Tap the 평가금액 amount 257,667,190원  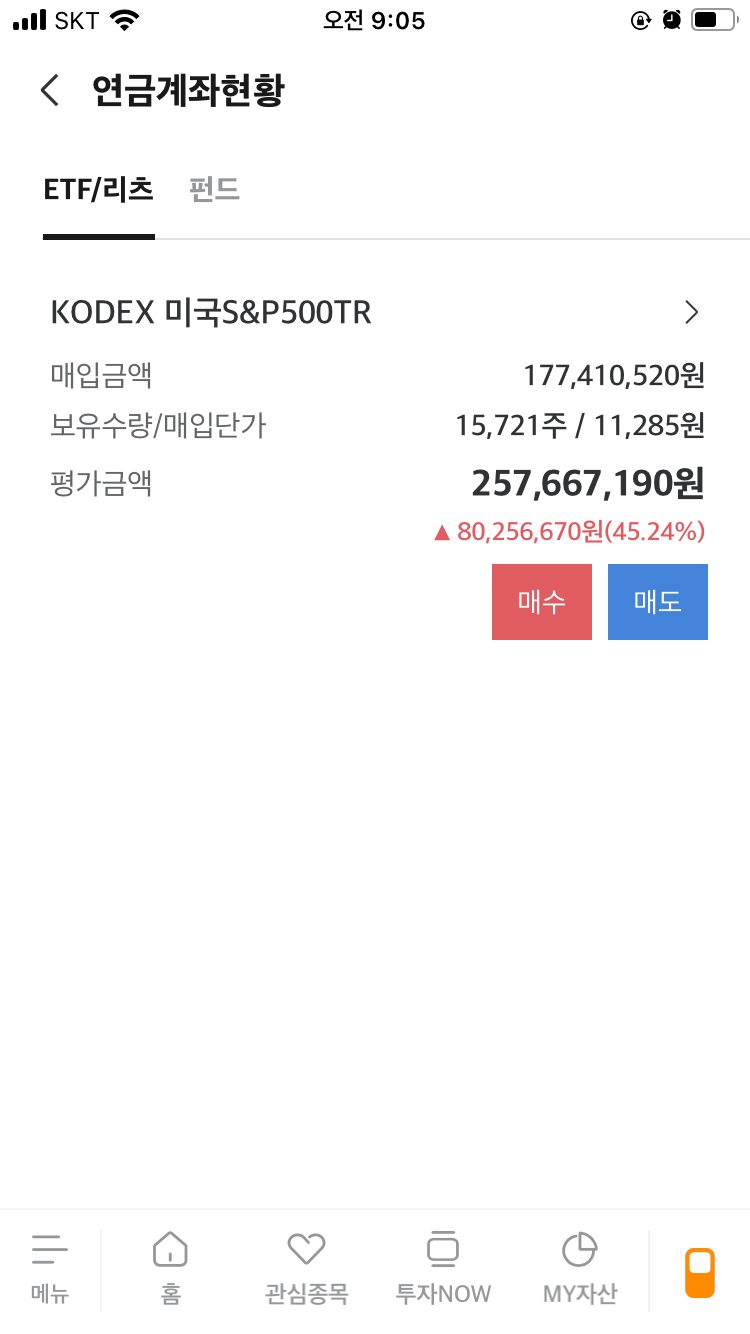tap(588, 483)
